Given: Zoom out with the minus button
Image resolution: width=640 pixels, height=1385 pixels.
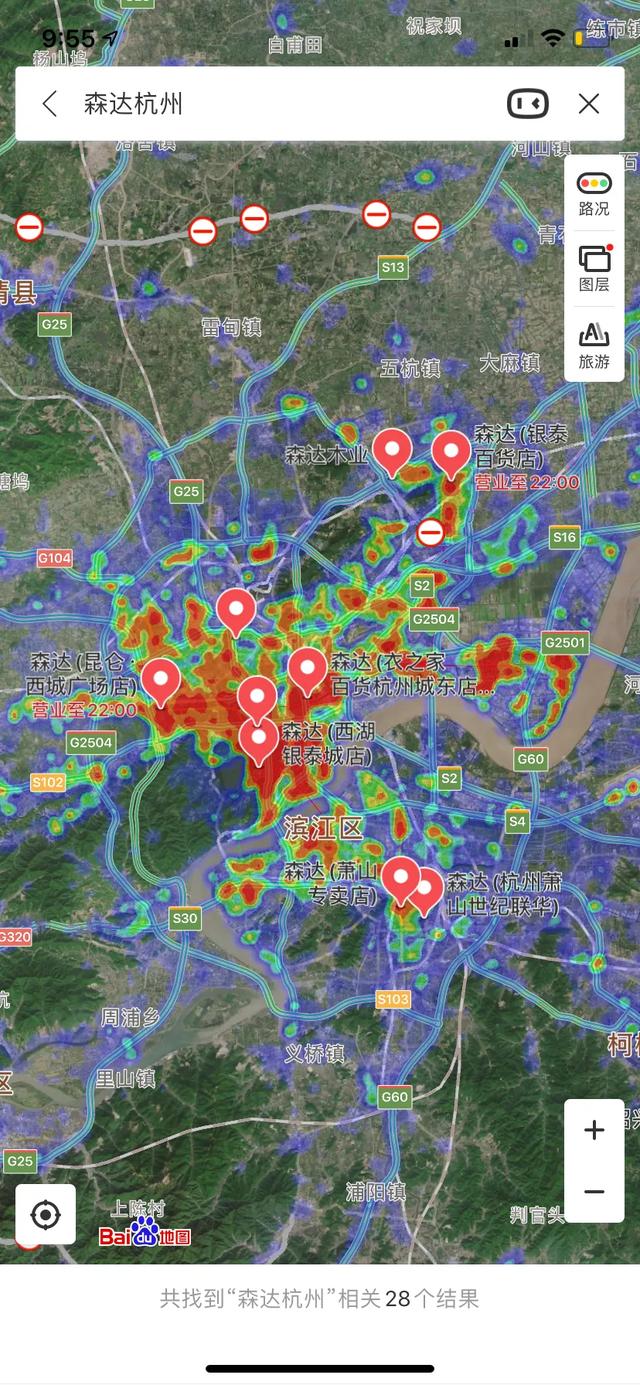Looking at the screenshot, I should coord(594,1191).
